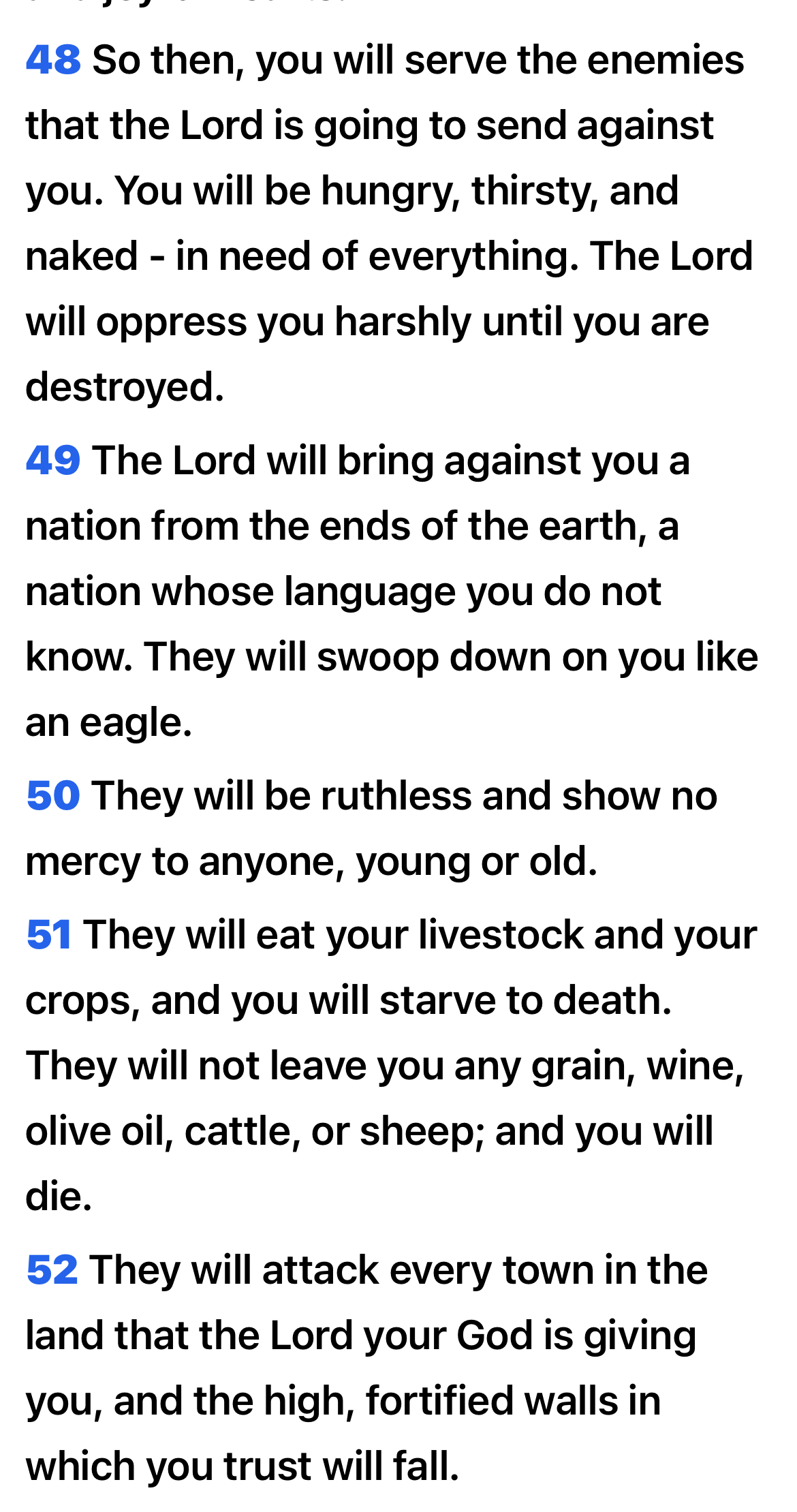Select verse number 48

[53, 61]
